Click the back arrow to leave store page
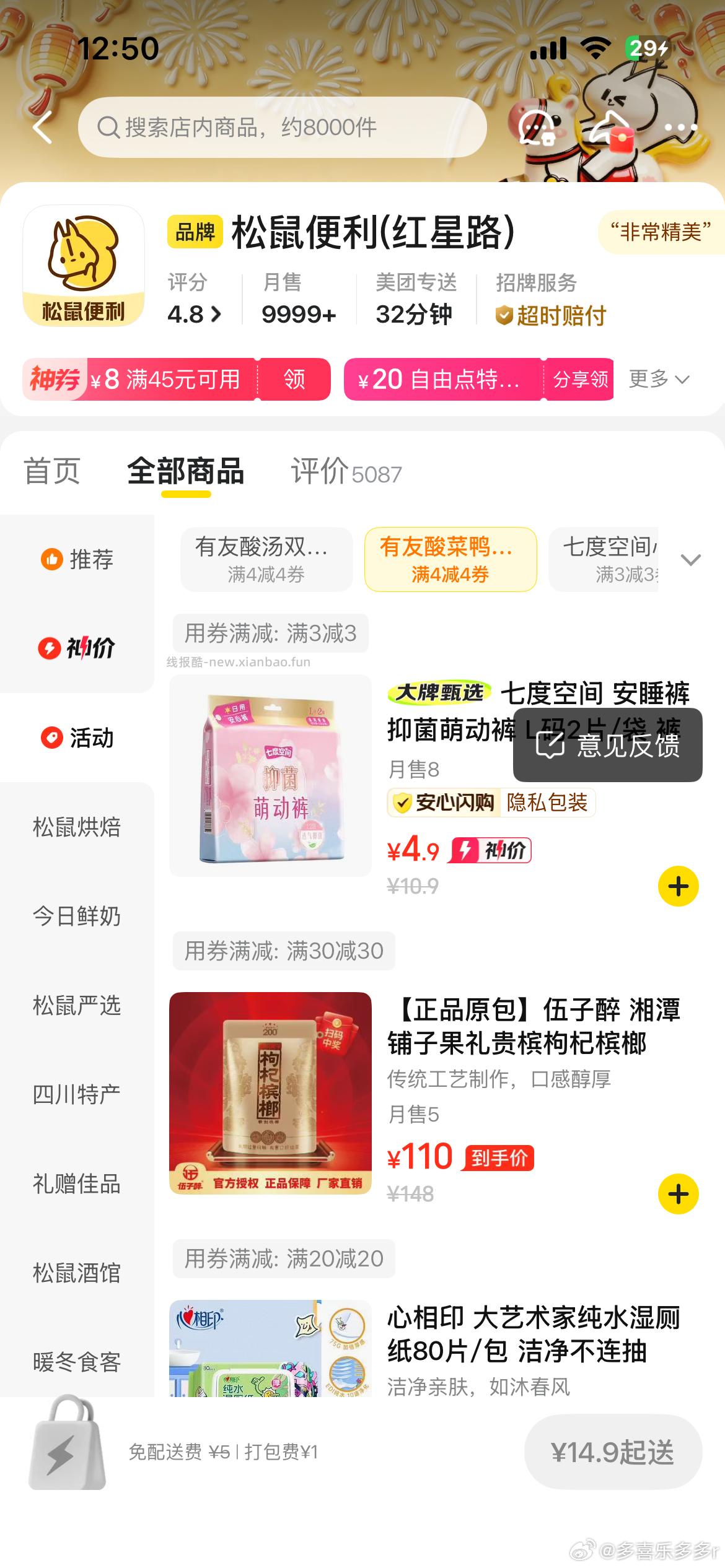This screenshot has height=1568, width=725. click(42, 127)
